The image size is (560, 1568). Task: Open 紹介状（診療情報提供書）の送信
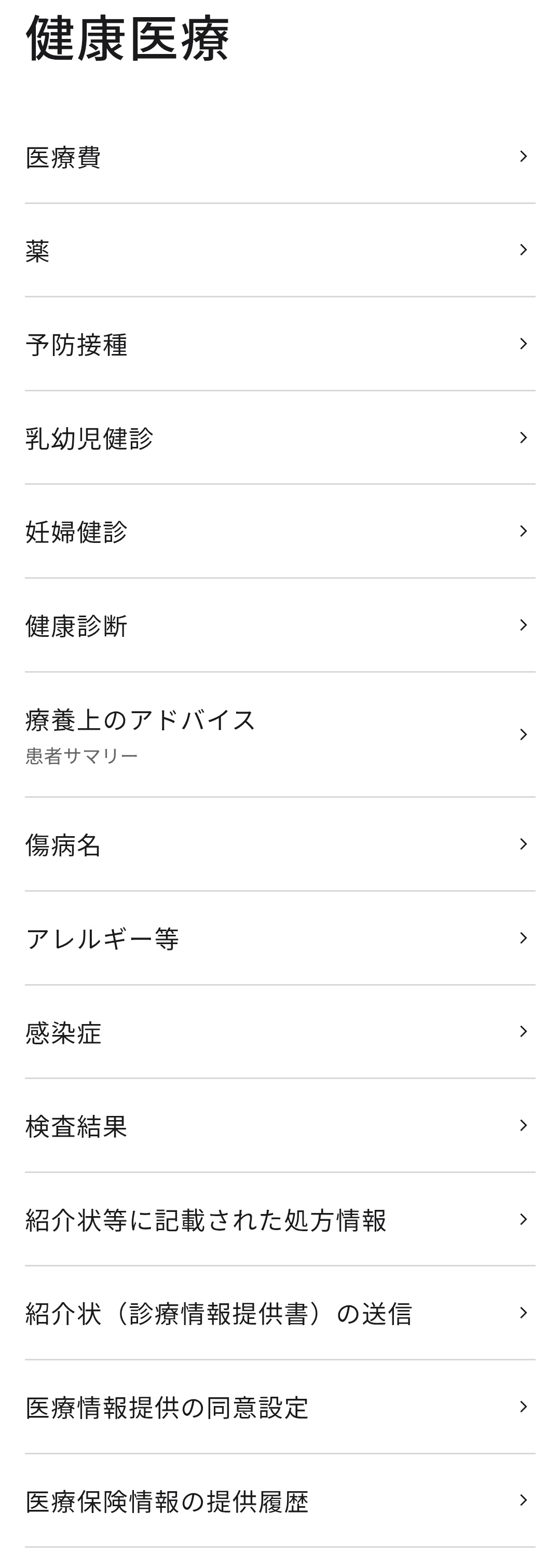[280, 1313]
